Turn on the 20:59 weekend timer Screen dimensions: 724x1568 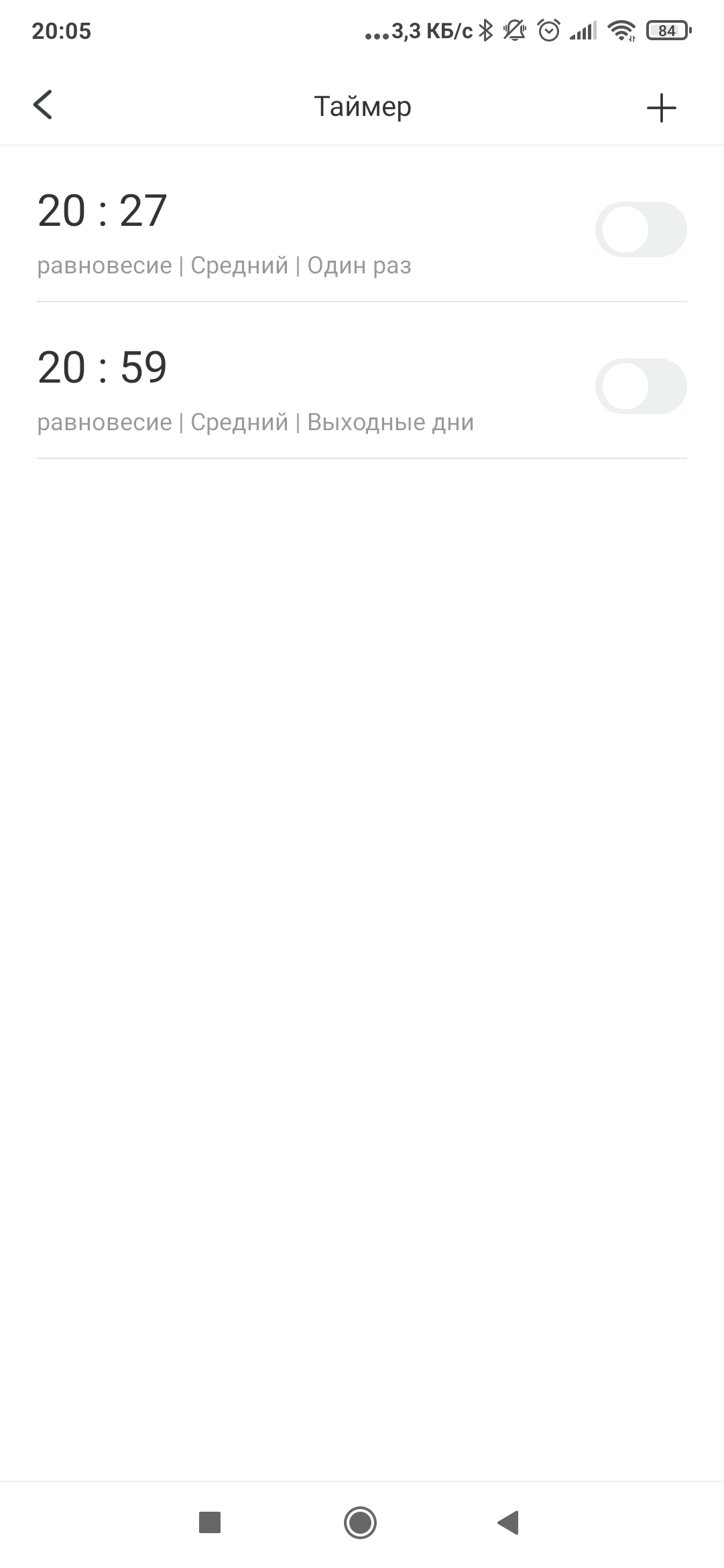641,387
